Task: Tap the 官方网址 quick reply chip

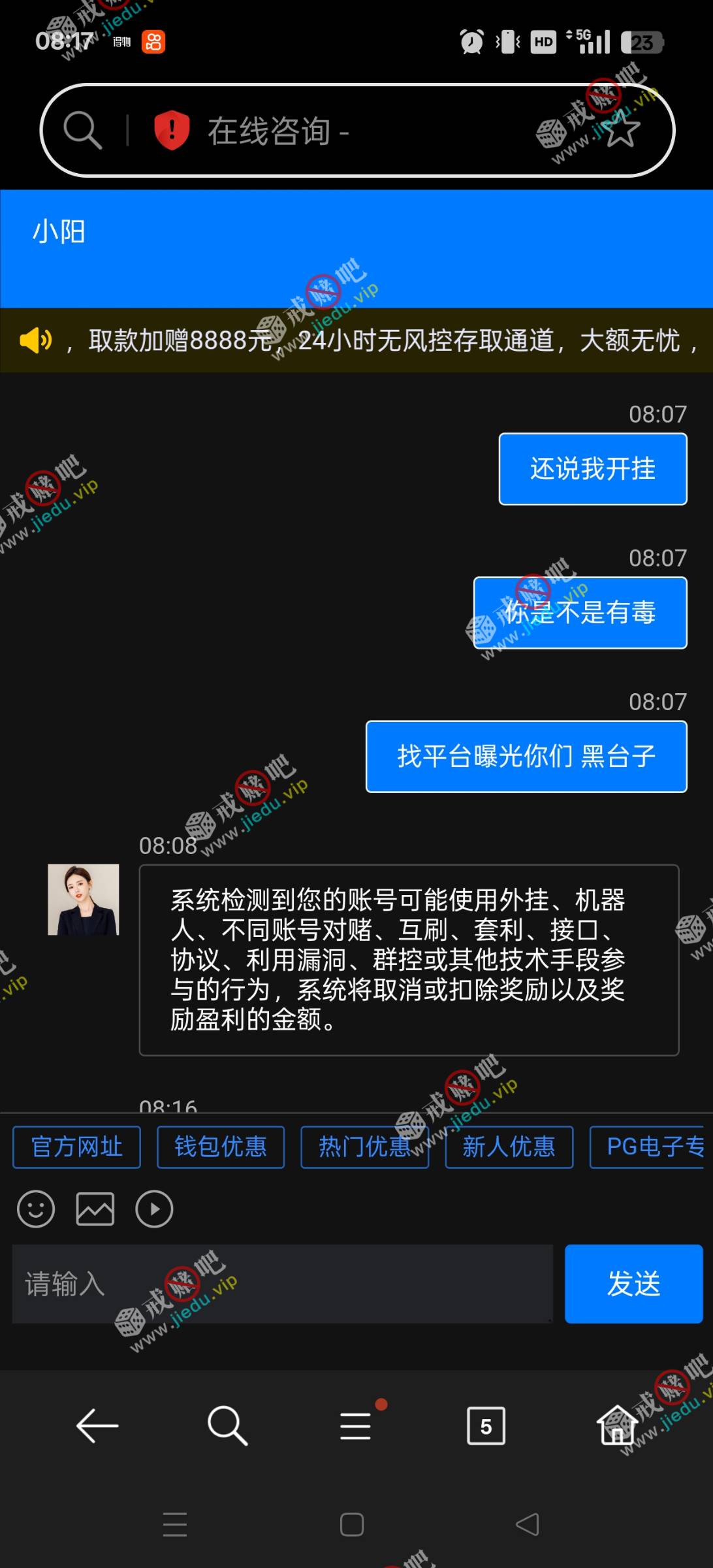Action: pyautogui.click(x=77, y=1147)
